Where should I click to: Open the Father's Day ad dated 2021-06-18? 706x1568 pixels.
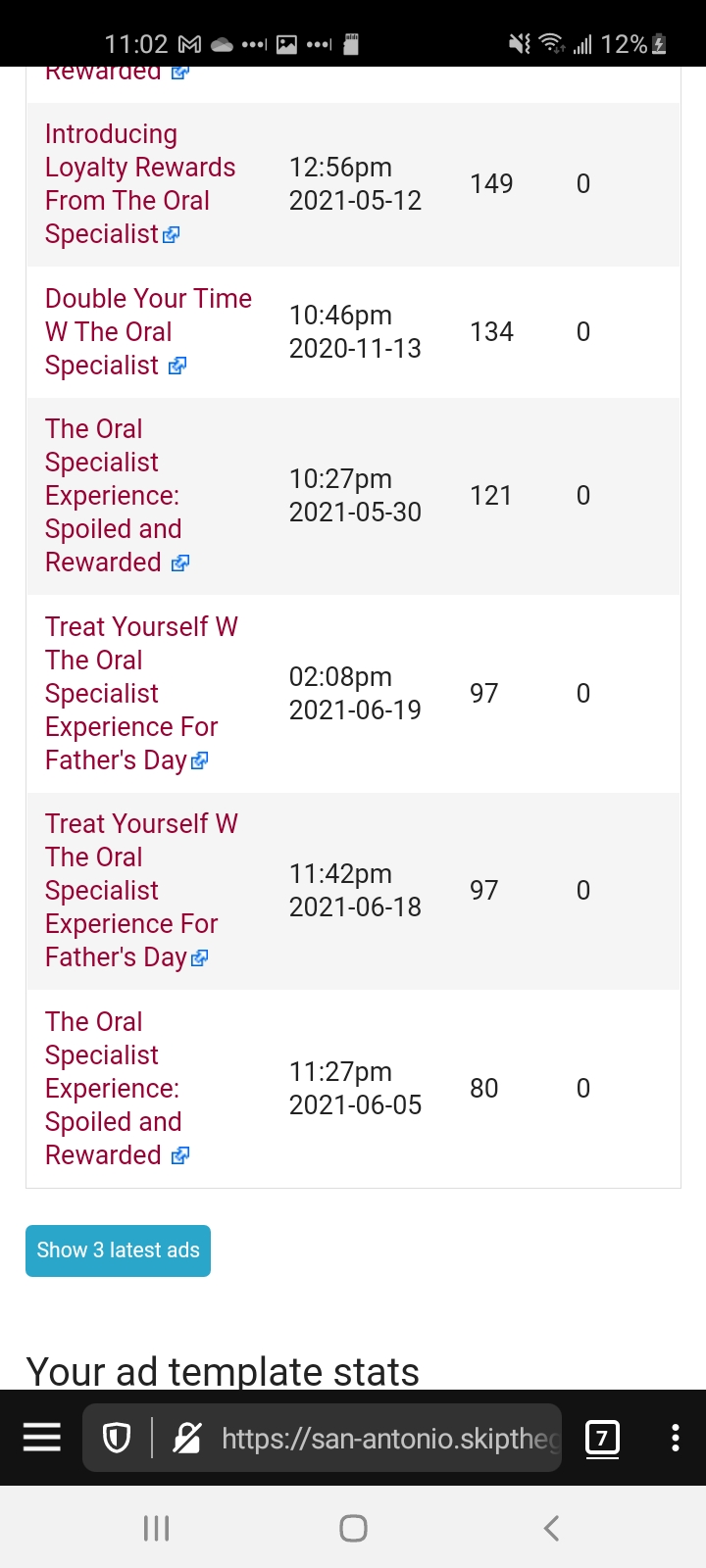(x=131, y=891)
